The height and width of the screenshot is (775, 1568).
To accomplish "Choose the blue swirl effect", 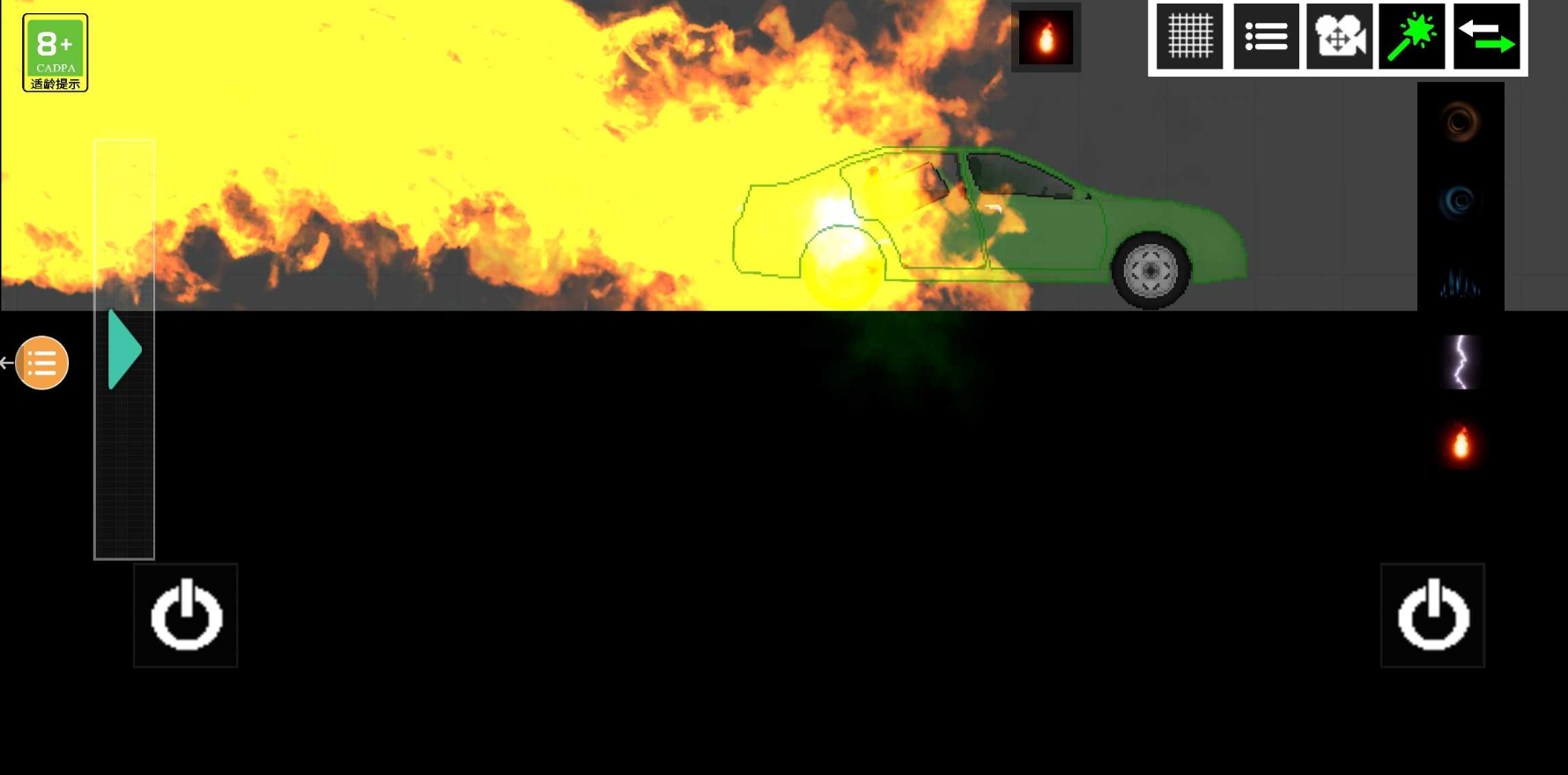I will point(1460,202).
